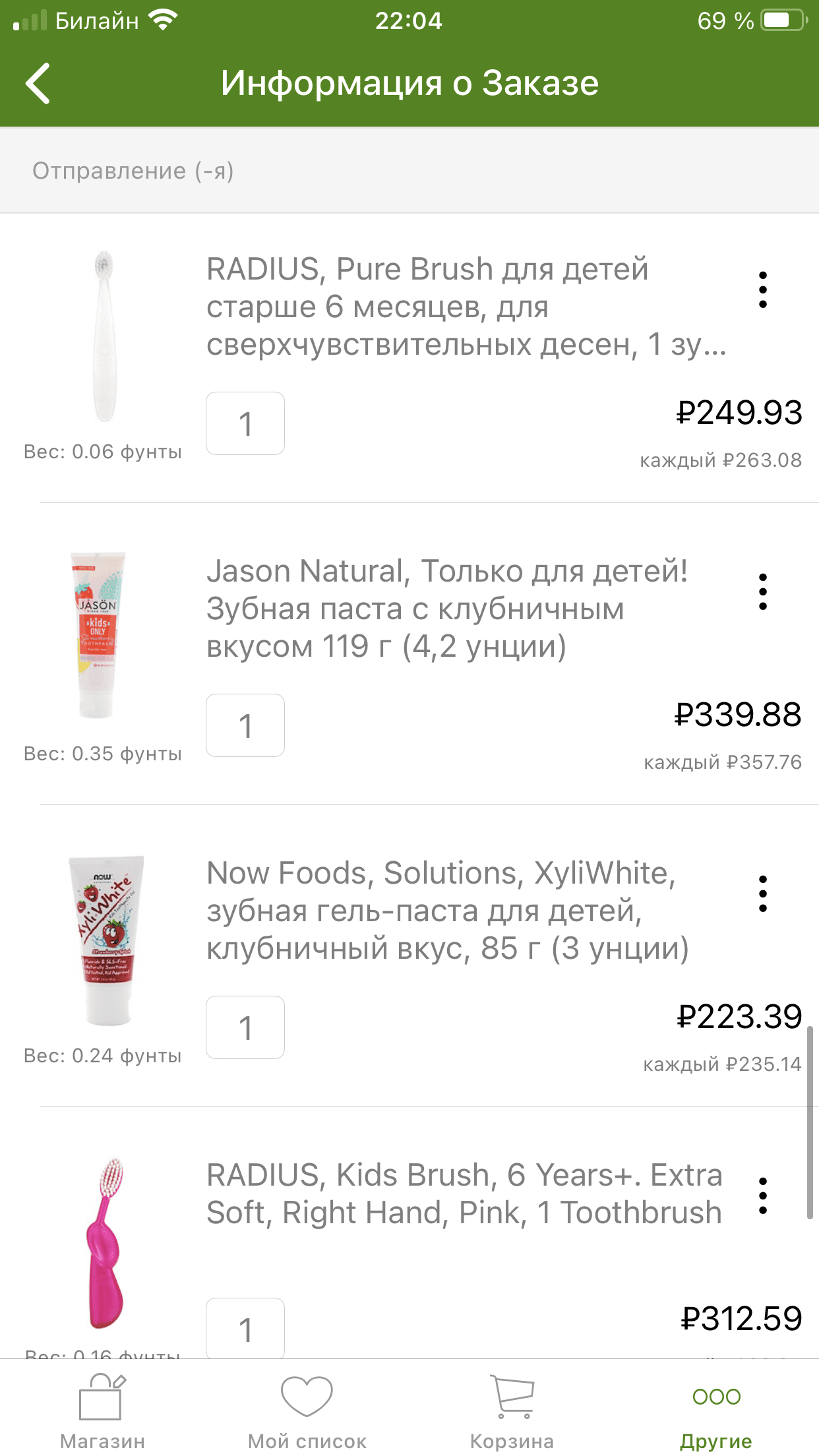Open the pink RADIUS Kids Brush image
Image resolution: width=819 pixels, height=1456 pixels.
(106, 1242)
